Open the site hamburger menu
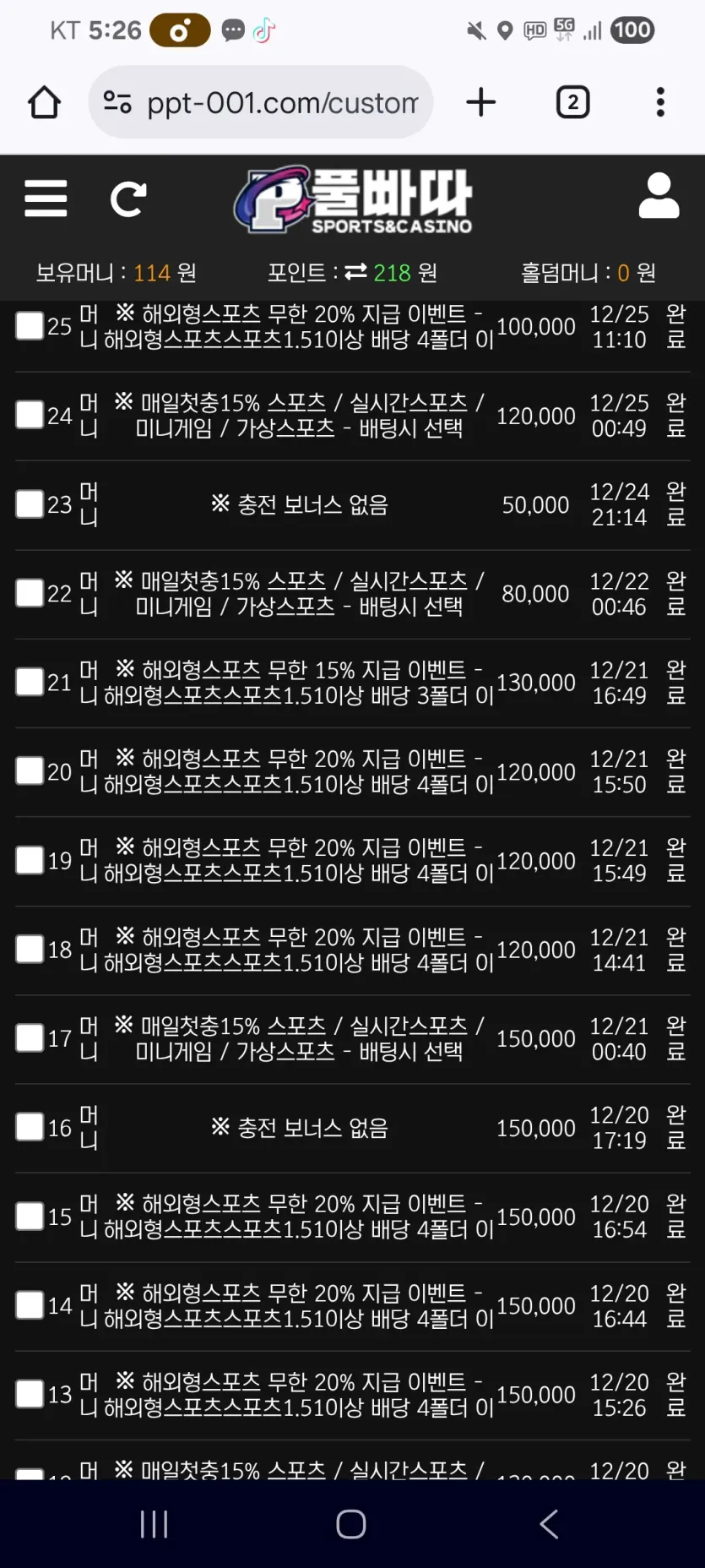 tap(46, 199)
